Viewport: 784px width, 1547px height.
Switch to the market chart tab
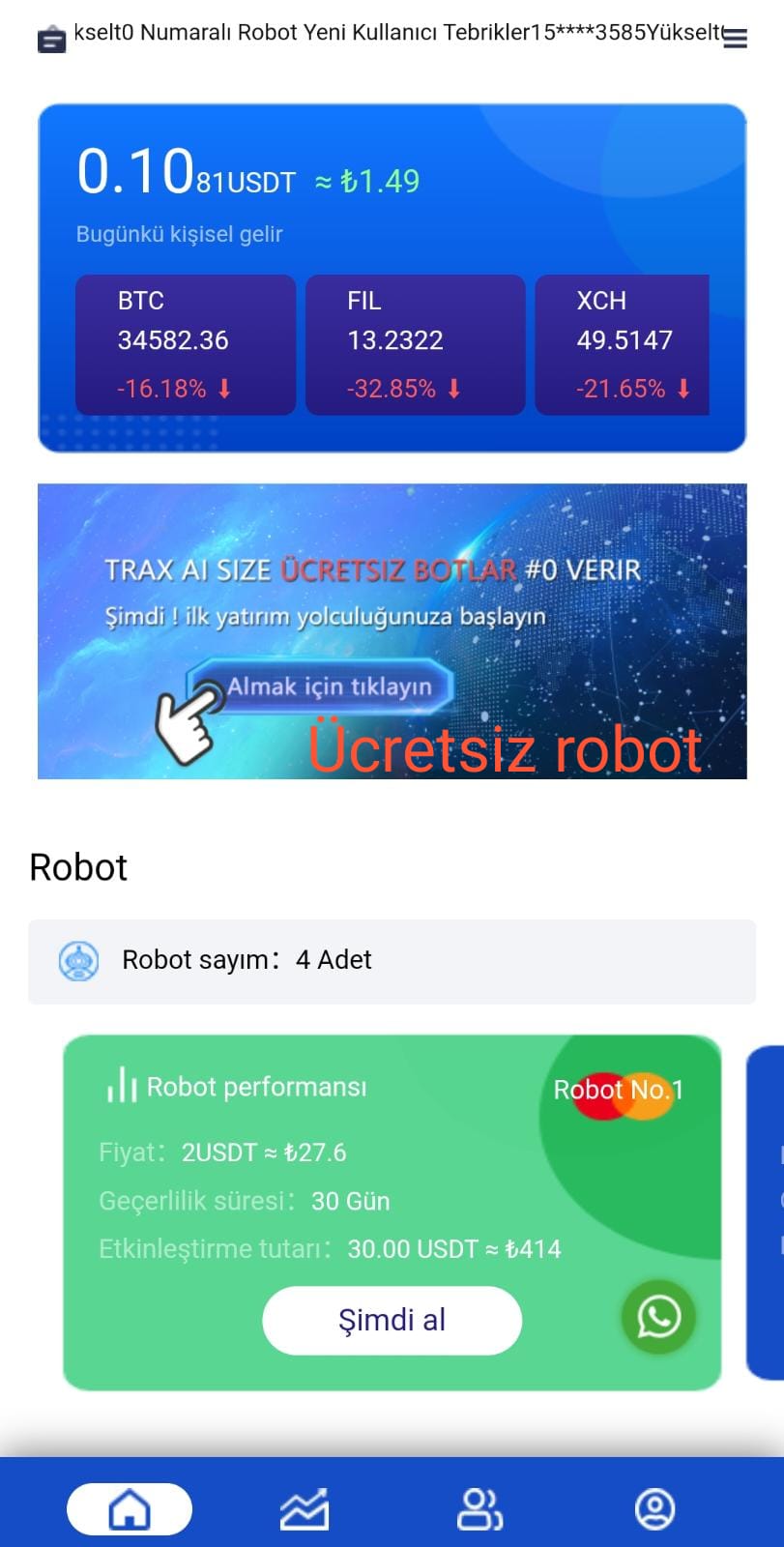tap(305, 1508)
